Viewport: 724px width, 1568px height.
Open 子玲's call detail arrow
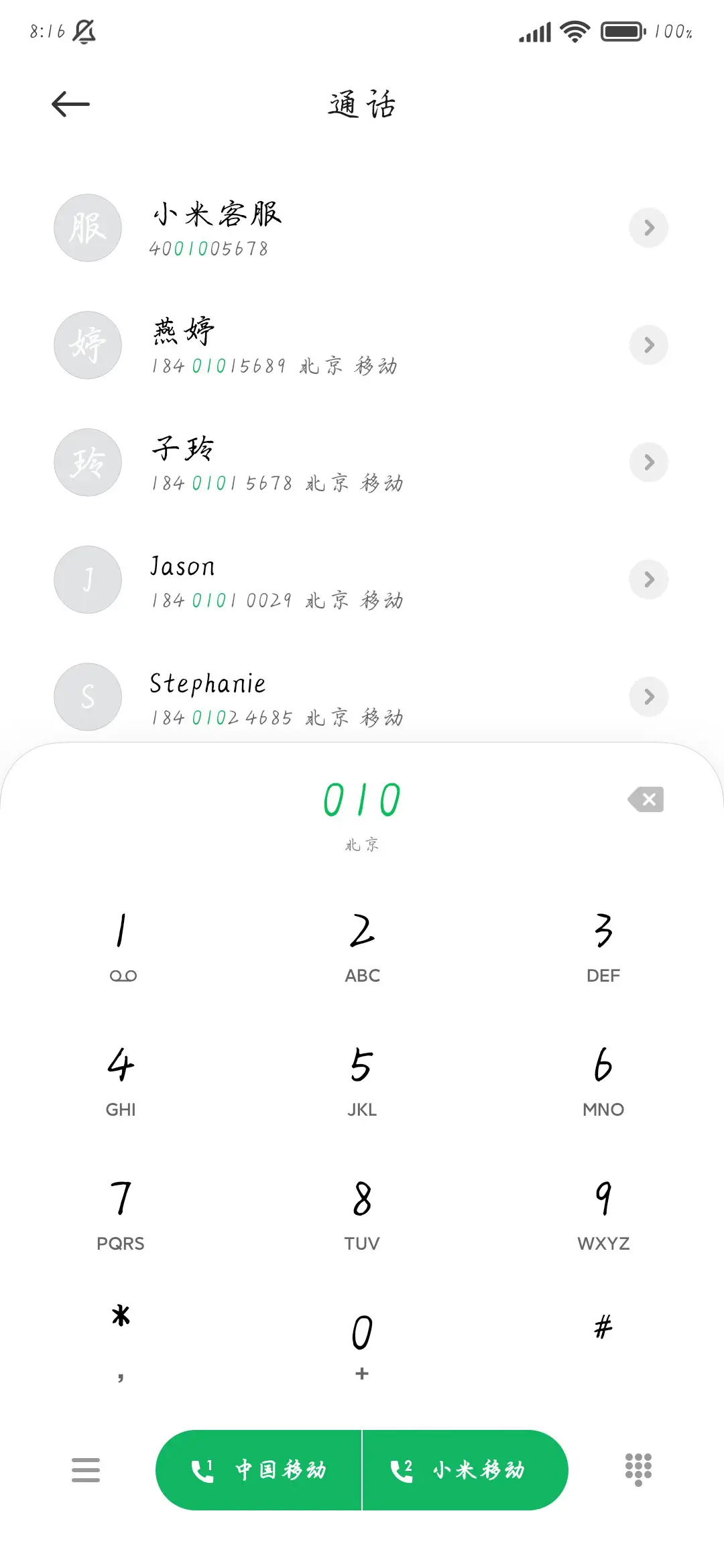[x=648, y=462]
